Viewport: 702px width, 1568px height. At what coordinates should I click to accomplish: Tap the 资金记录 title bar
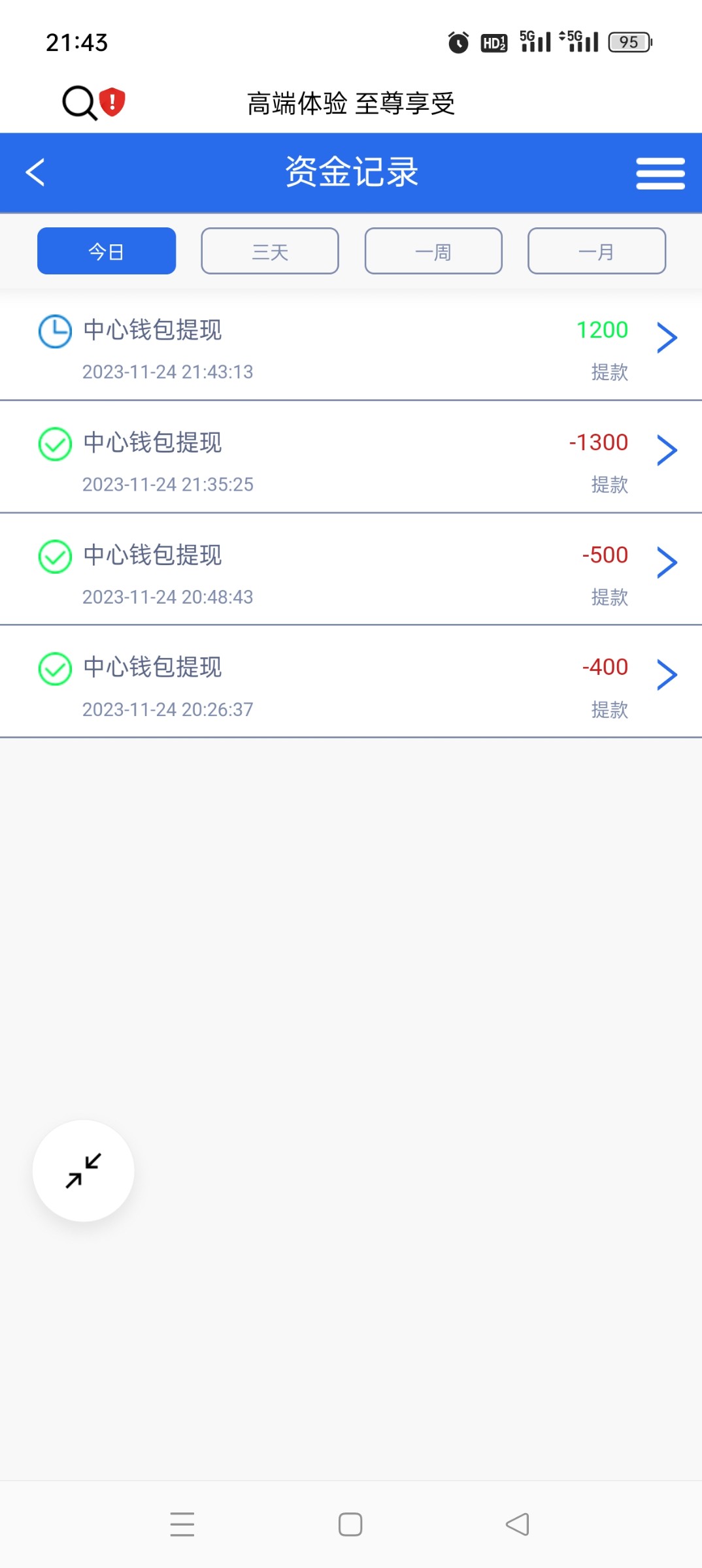click(351, 172)
